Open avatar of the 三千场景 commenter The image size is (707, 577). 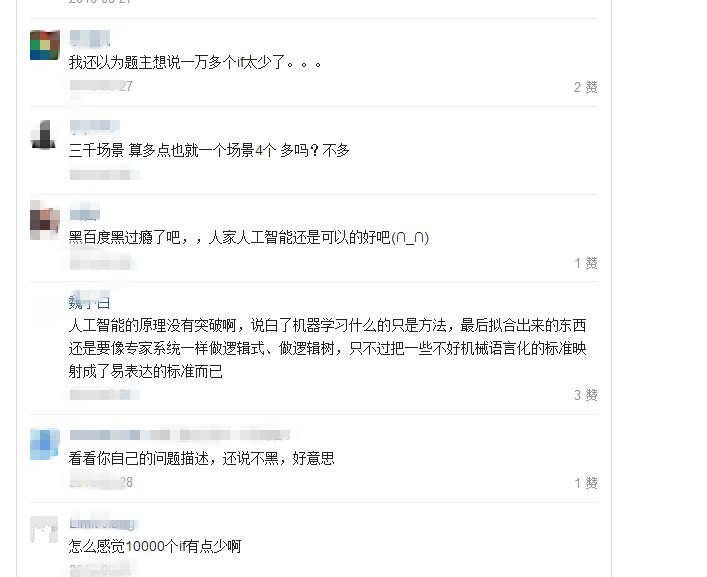coord(44,134)
